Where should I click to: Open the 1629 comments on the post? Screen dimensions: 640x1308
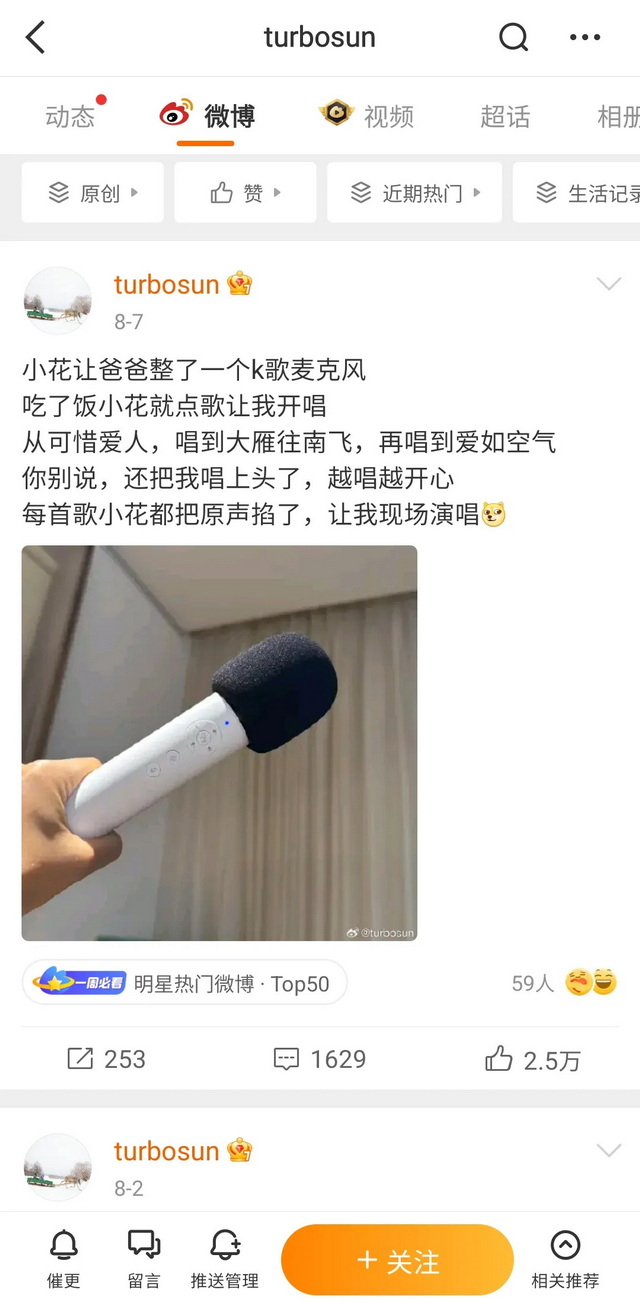320,1059
